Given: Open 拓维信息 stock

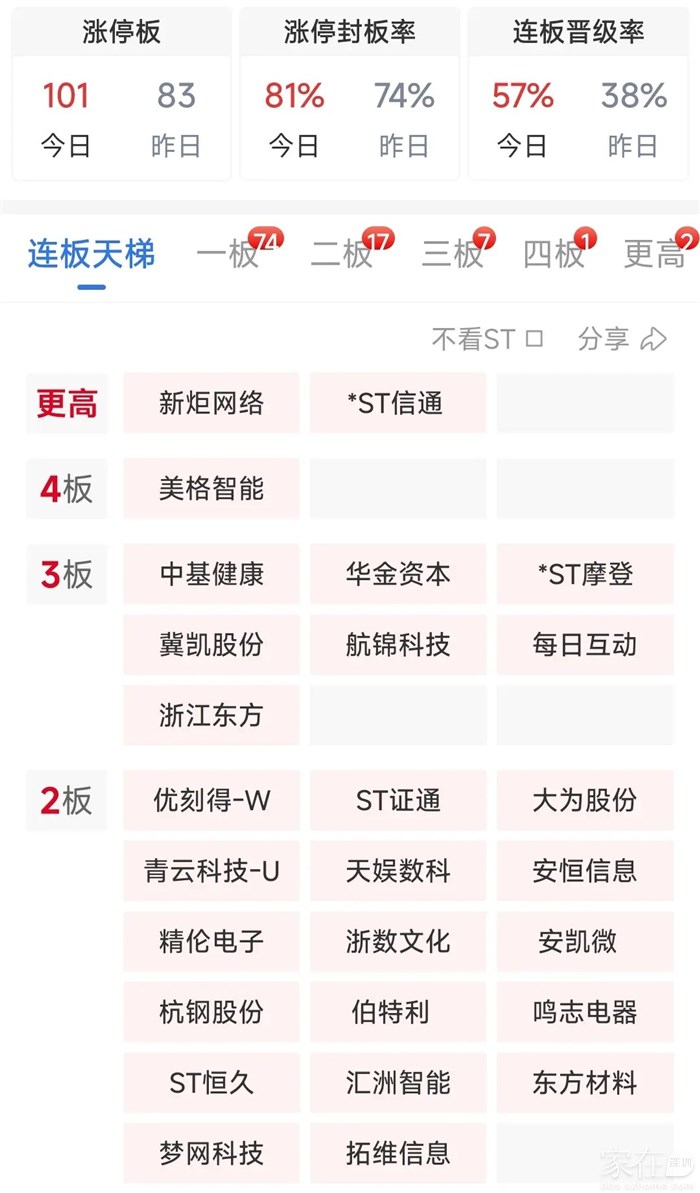Looking at the screenshot, I should 398,1153.
